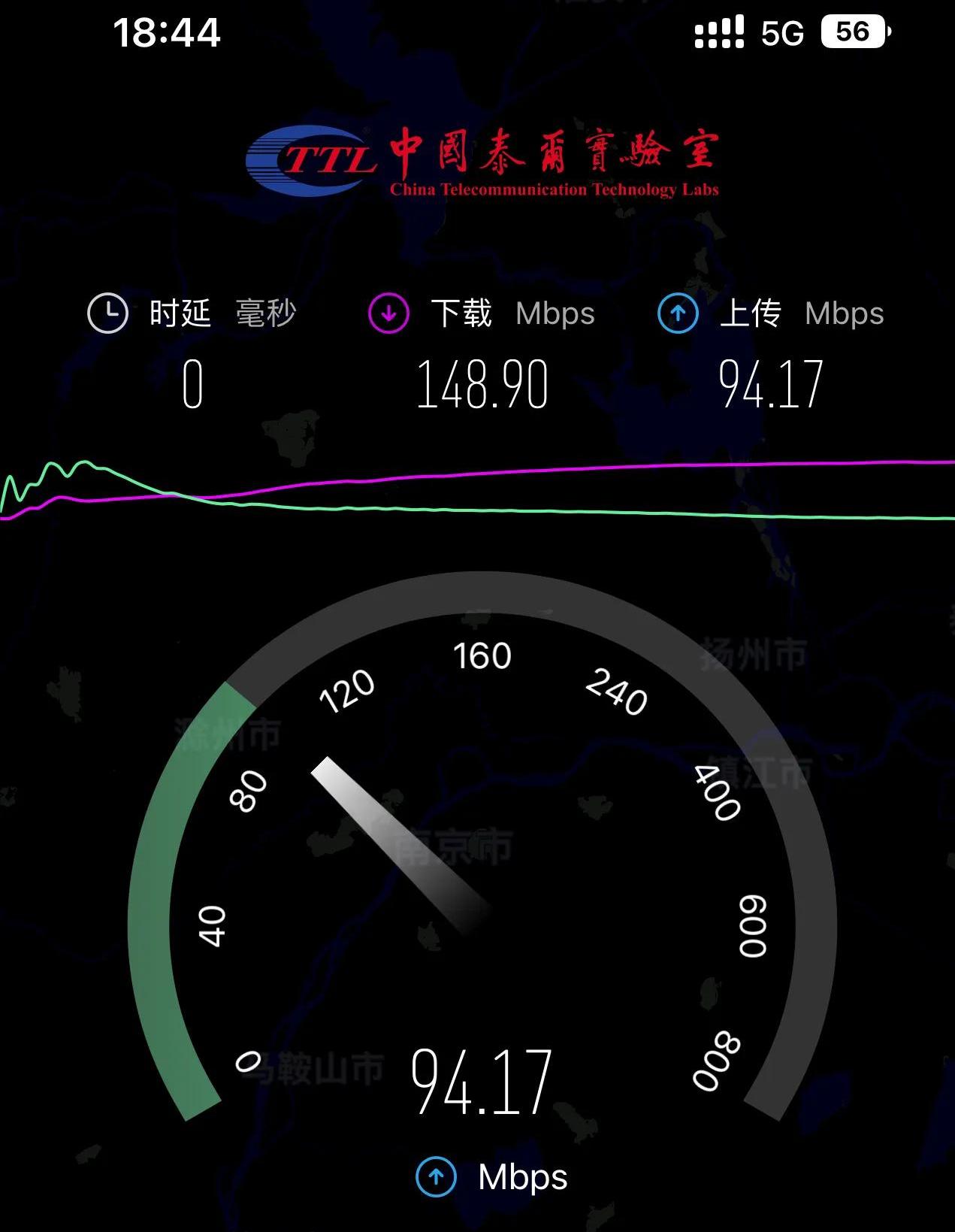Tap the blue upload arrow icon

[677, 313]
